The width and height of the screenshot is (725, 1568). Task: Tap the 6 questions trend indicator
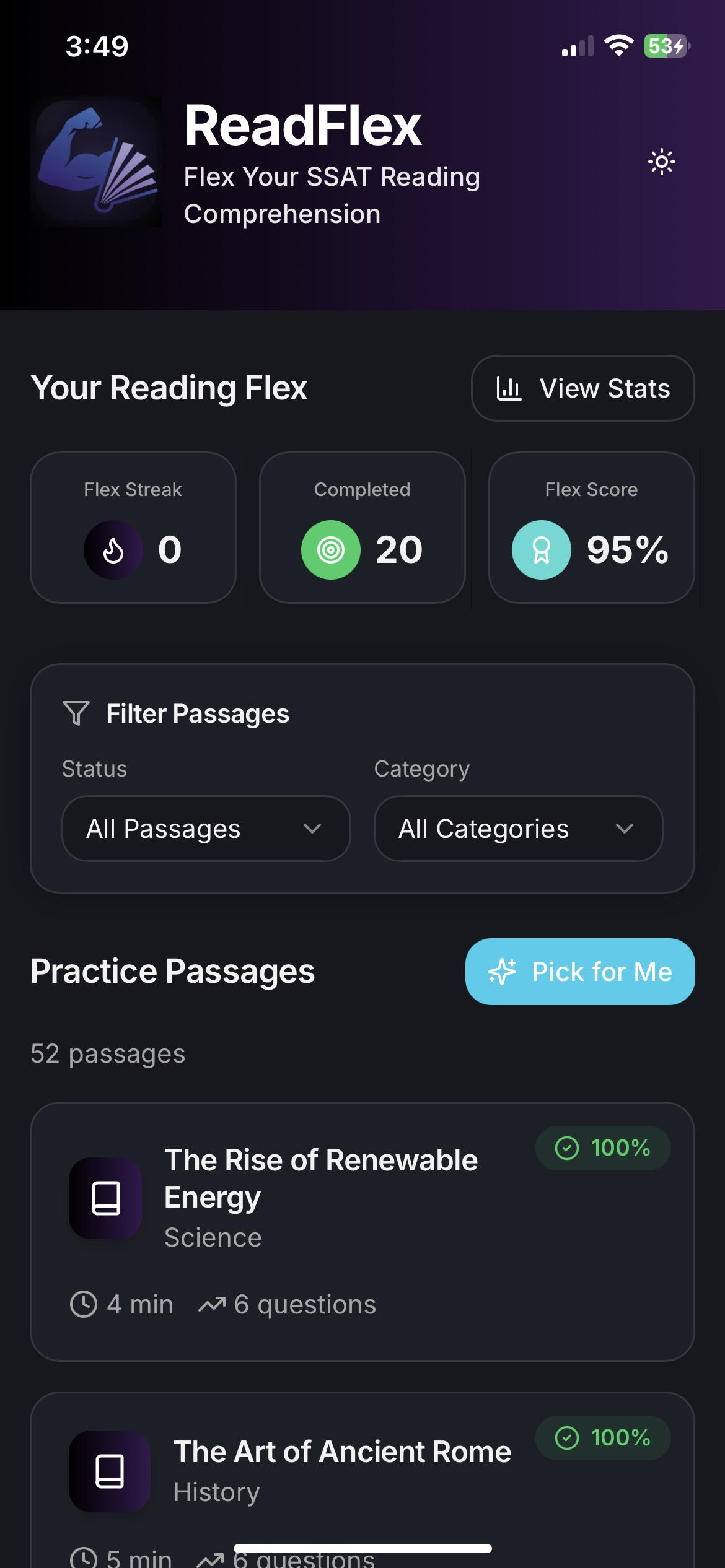click(x=287, y=1304)
